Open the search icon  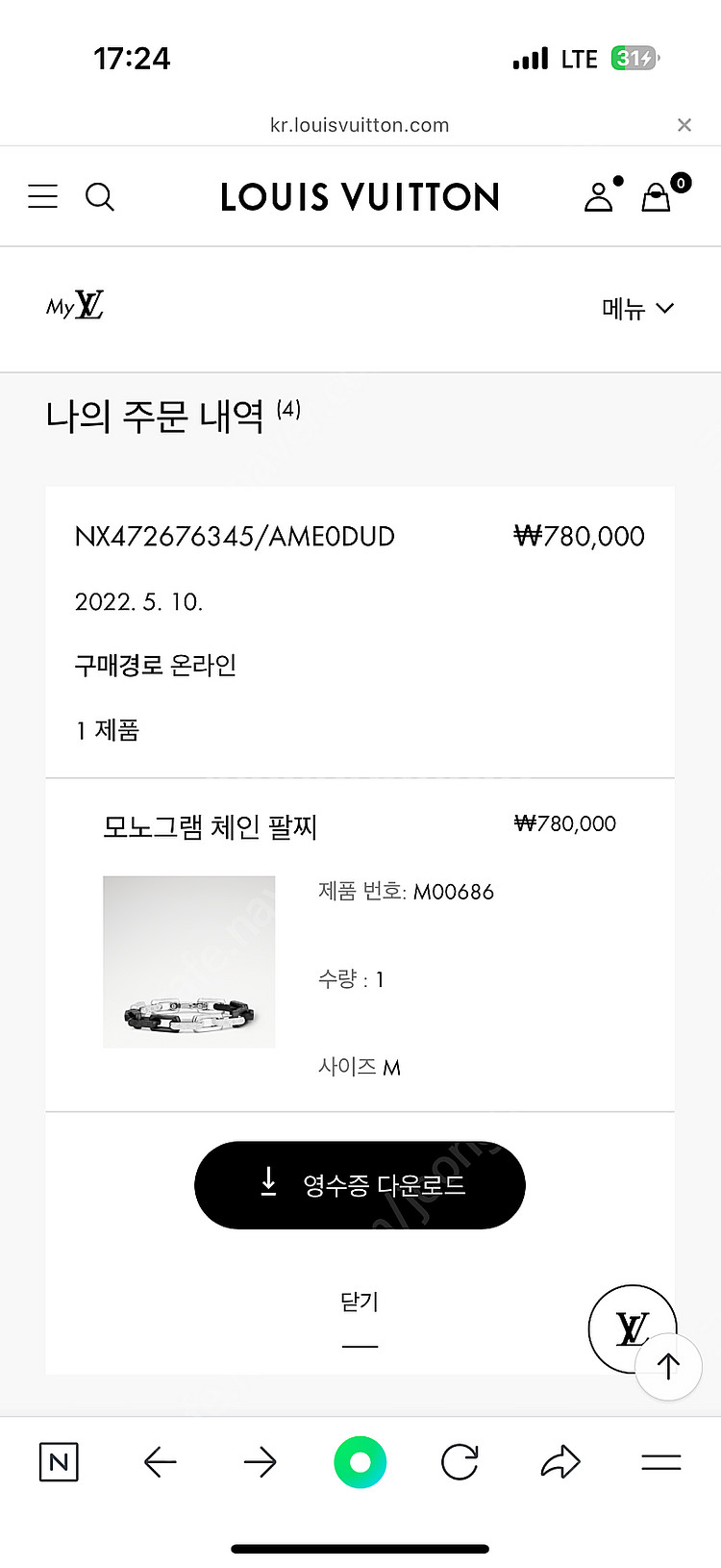click(100, 196)
